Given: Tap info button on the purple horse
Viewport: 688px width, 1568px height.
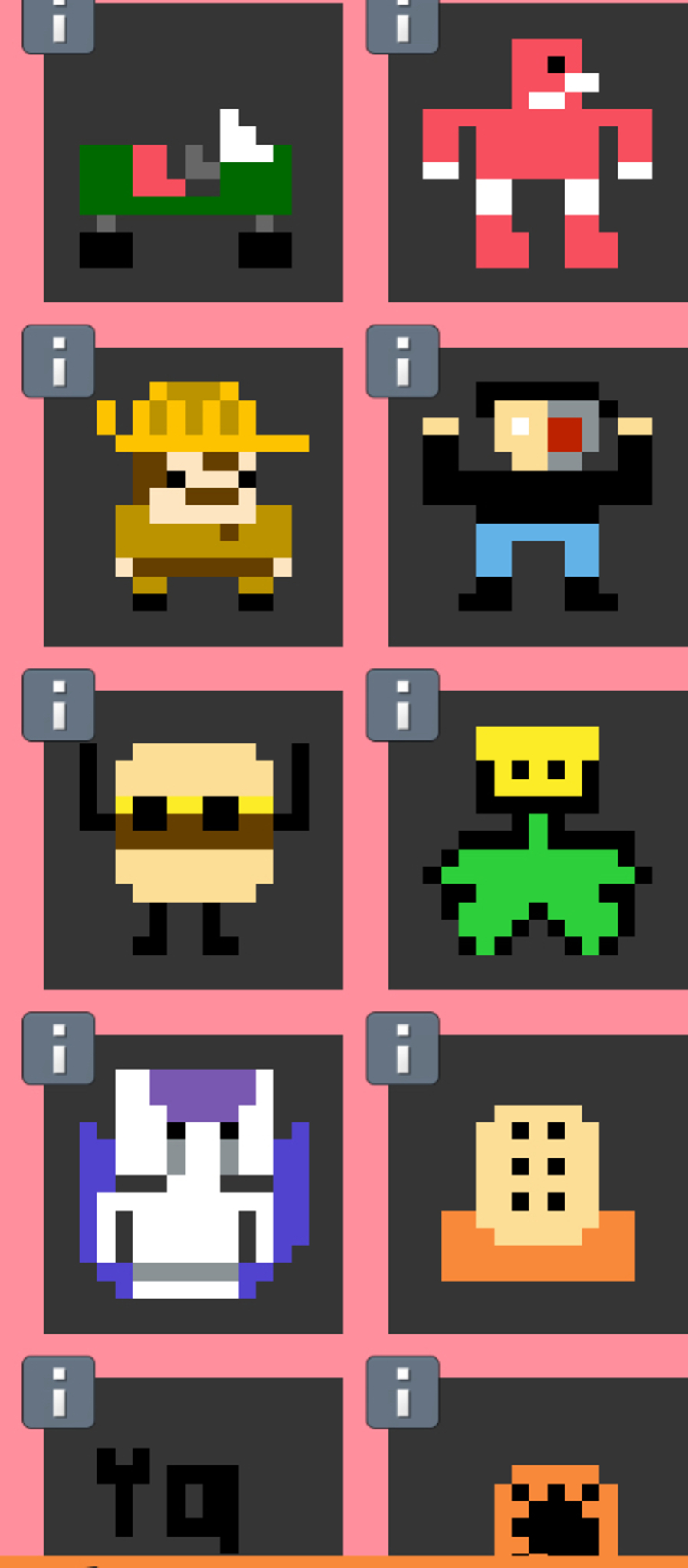Looking at the screenshot, I should pyautogui.click(x=58, y=1048).
